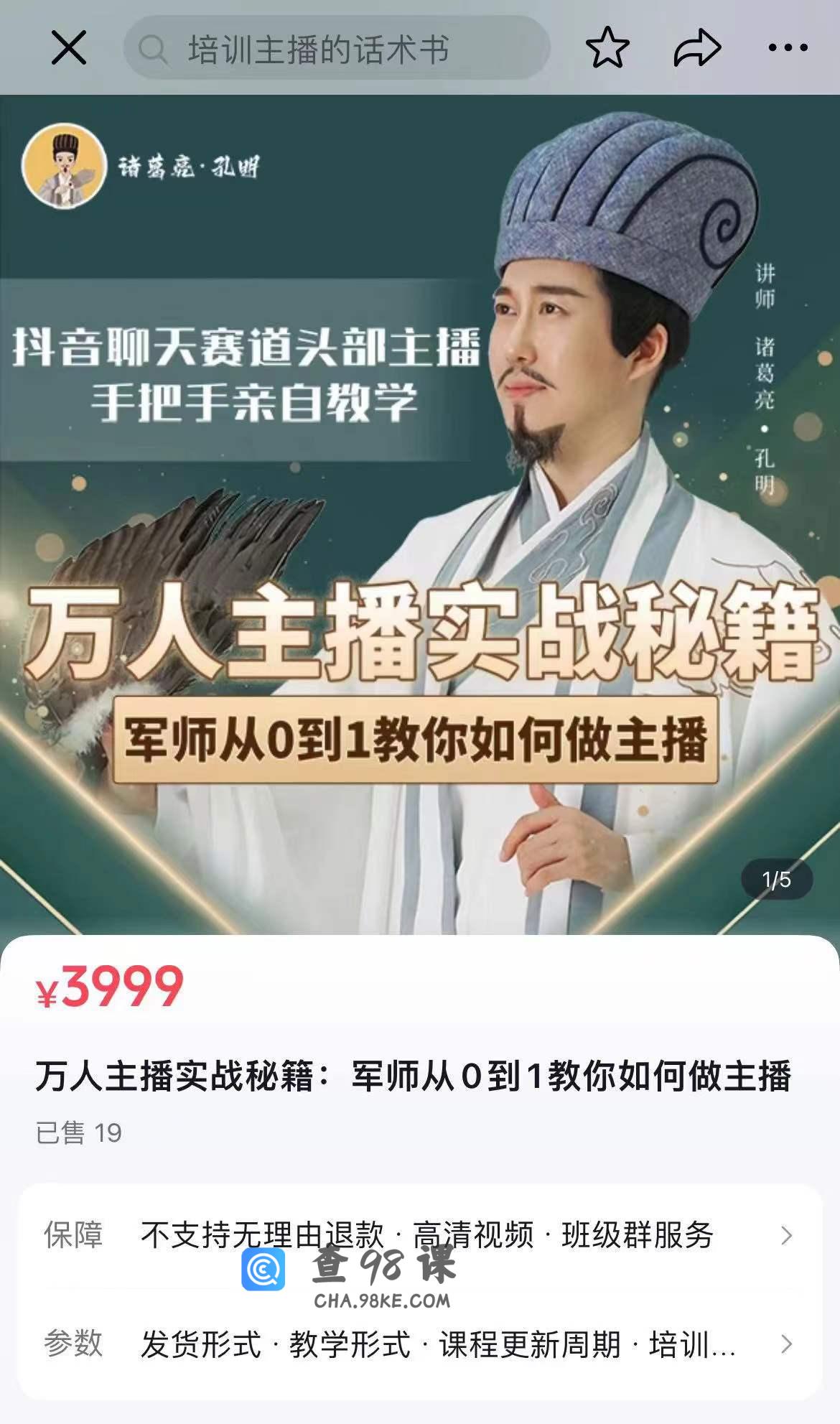Expand the 参数 parameters row

[786, 1344]
